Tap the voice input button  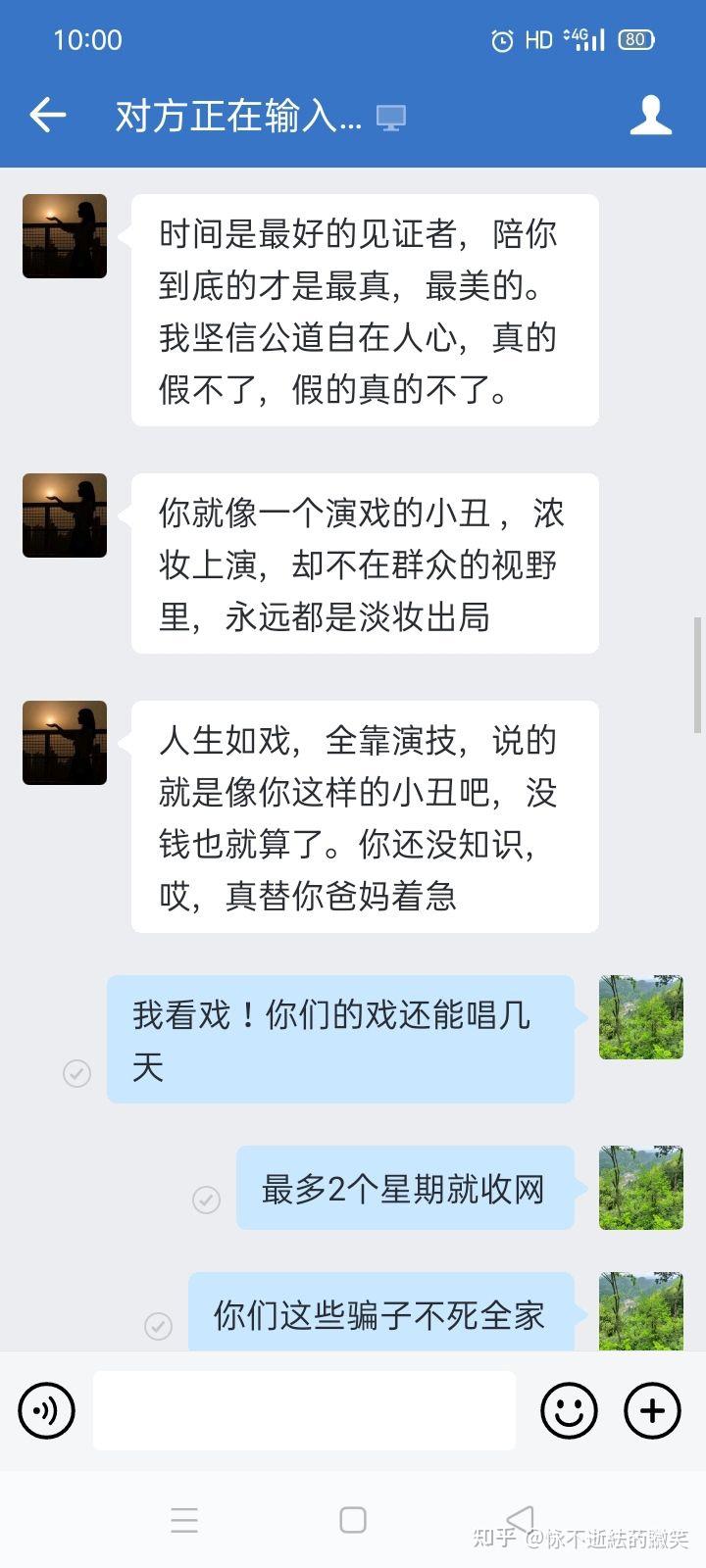[46, 1410]
